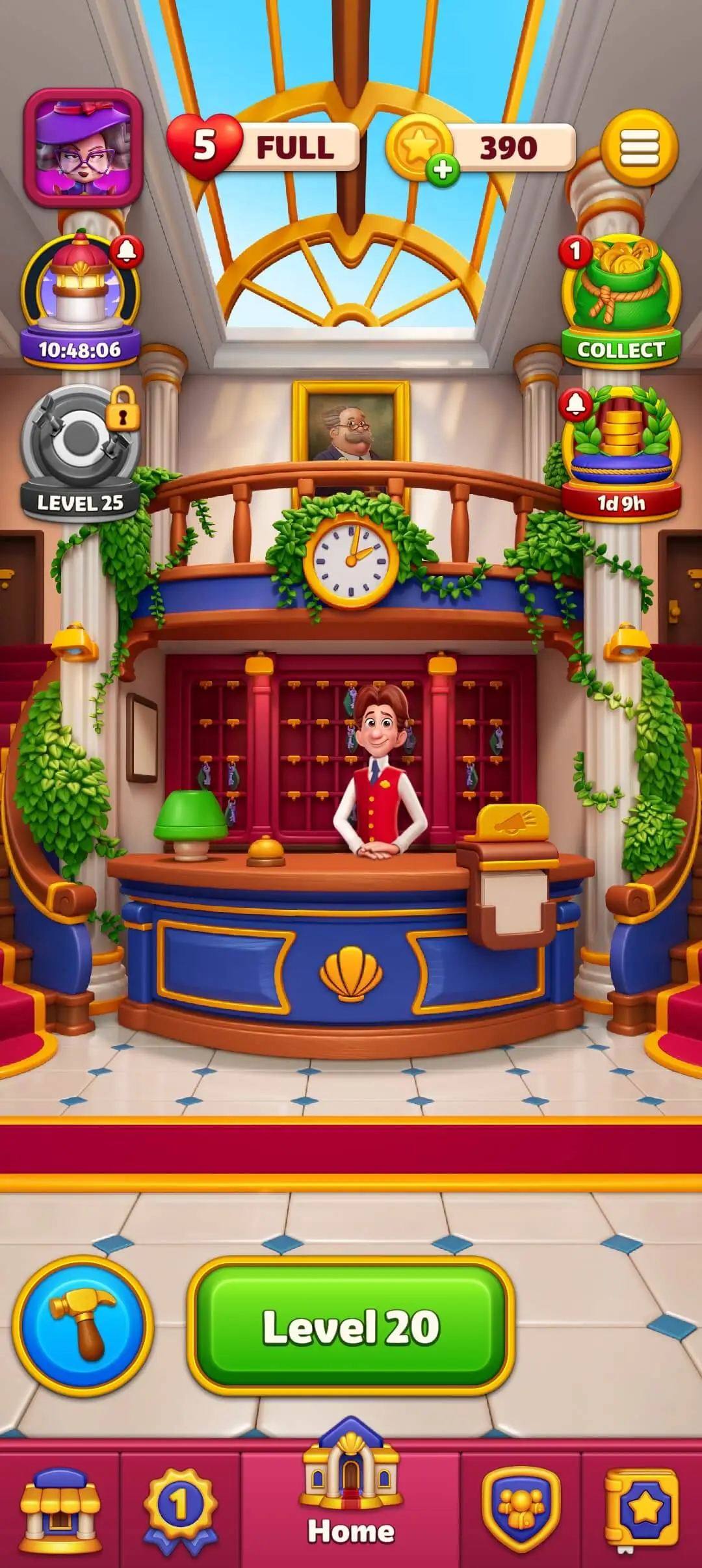Open the team shield tab
The image size is (702, 1568).
point(521,1509)
